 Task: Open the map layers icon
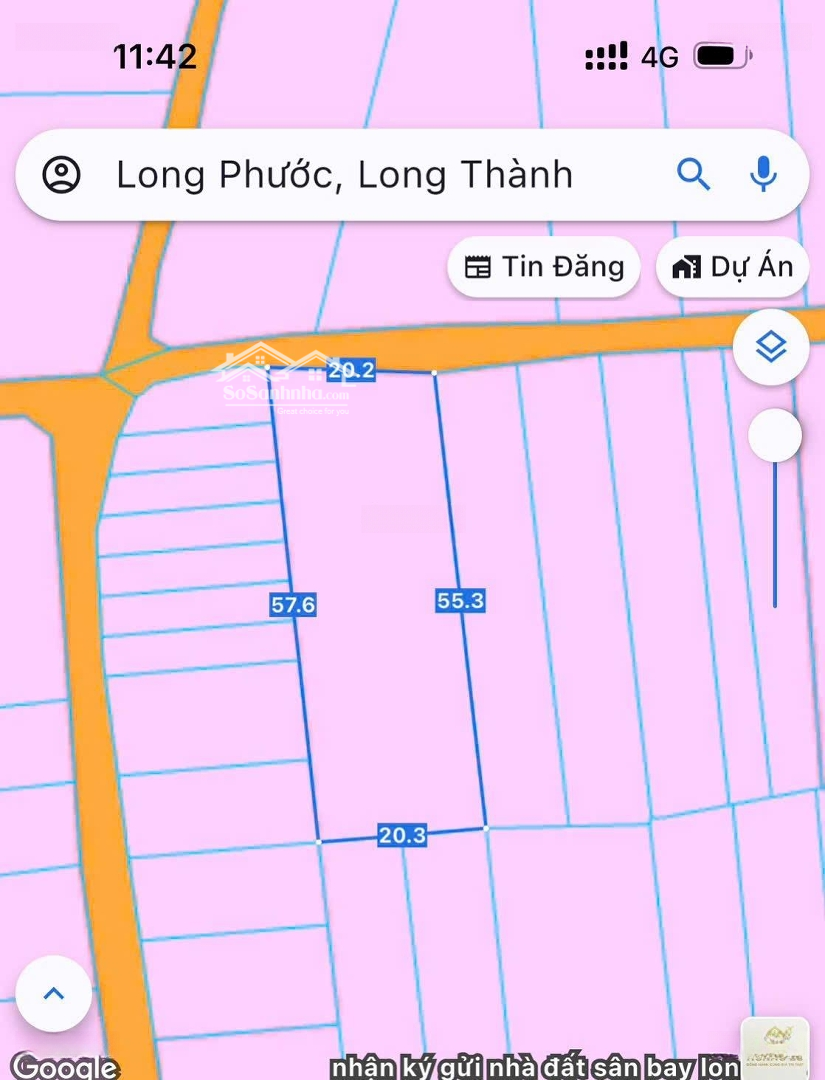[770, 347]
